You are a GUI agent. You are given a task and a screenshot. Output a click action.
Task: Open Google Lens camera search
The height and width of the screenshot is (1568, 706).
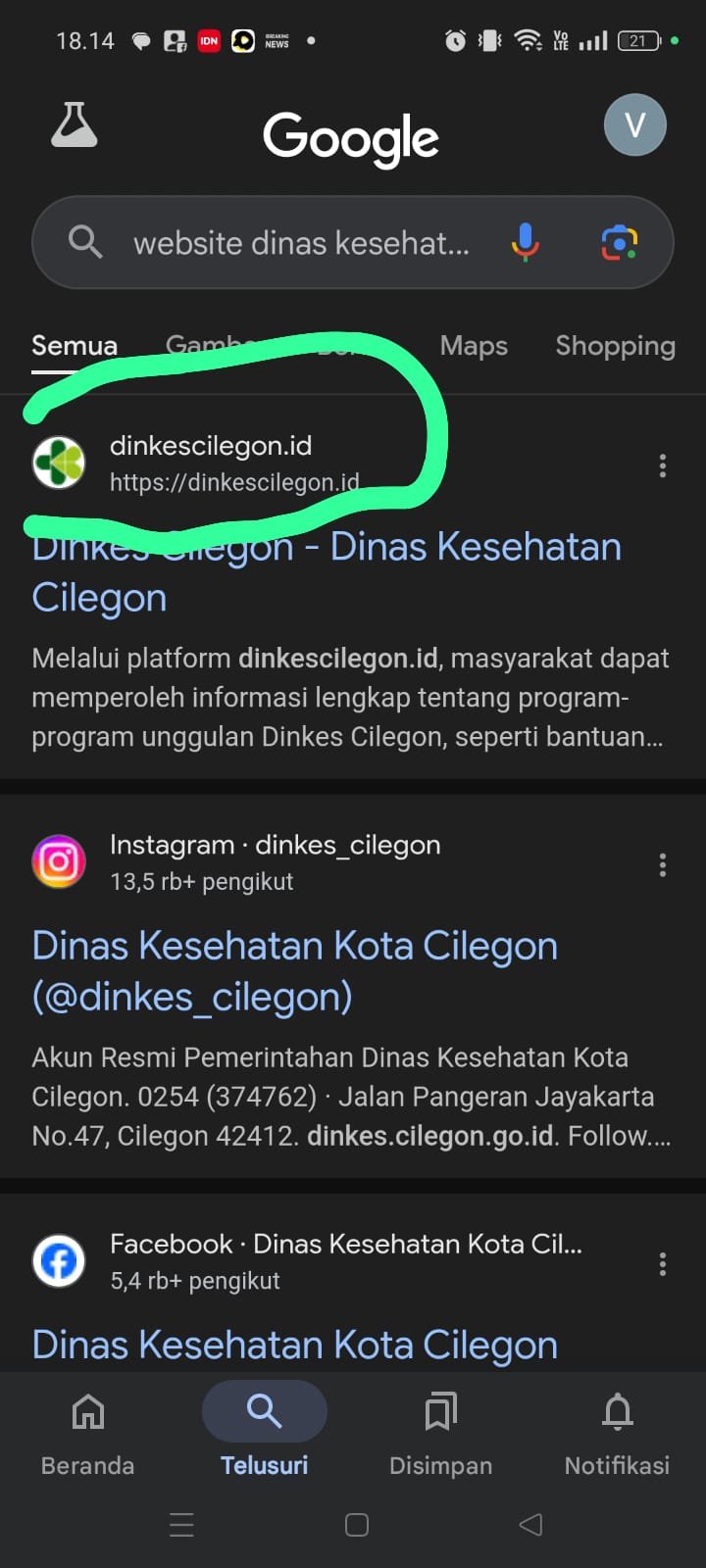click(619, 242)
